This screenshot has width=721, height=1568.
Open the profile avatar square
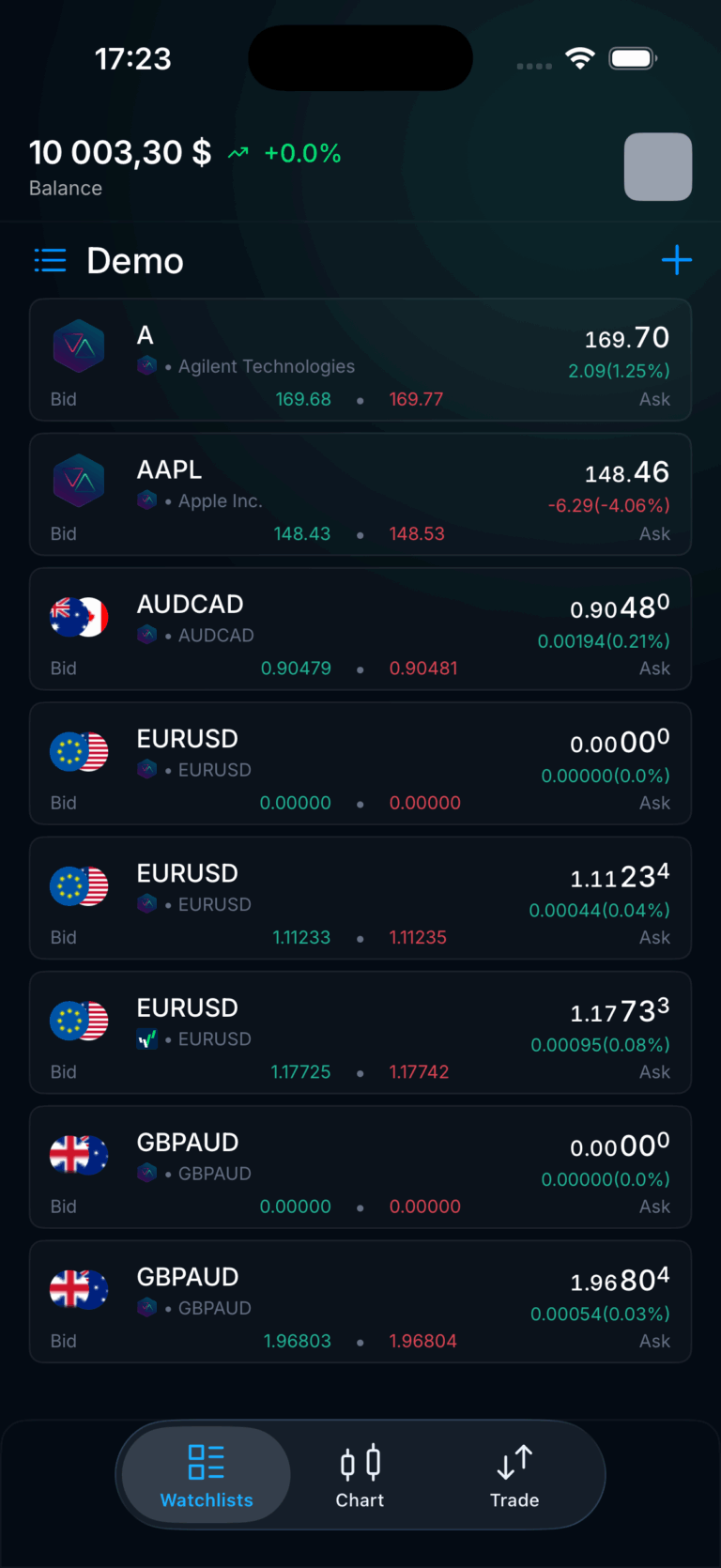[x=658, y=167]
